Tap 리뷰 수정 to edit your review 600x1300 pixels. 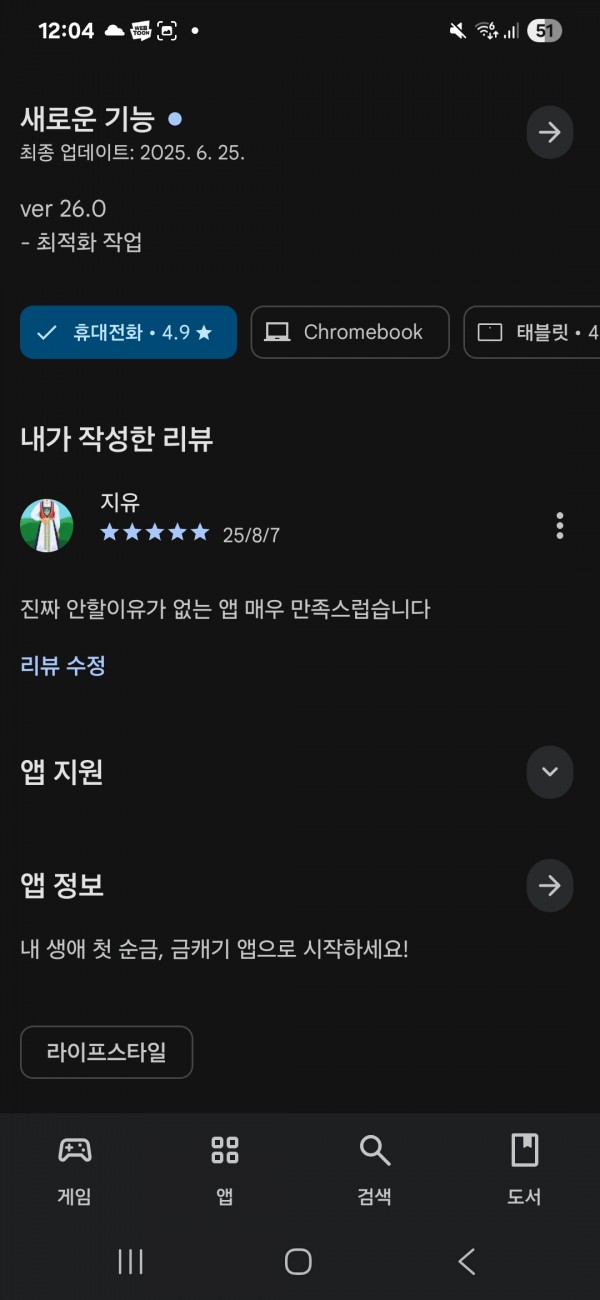click(63, 665)
